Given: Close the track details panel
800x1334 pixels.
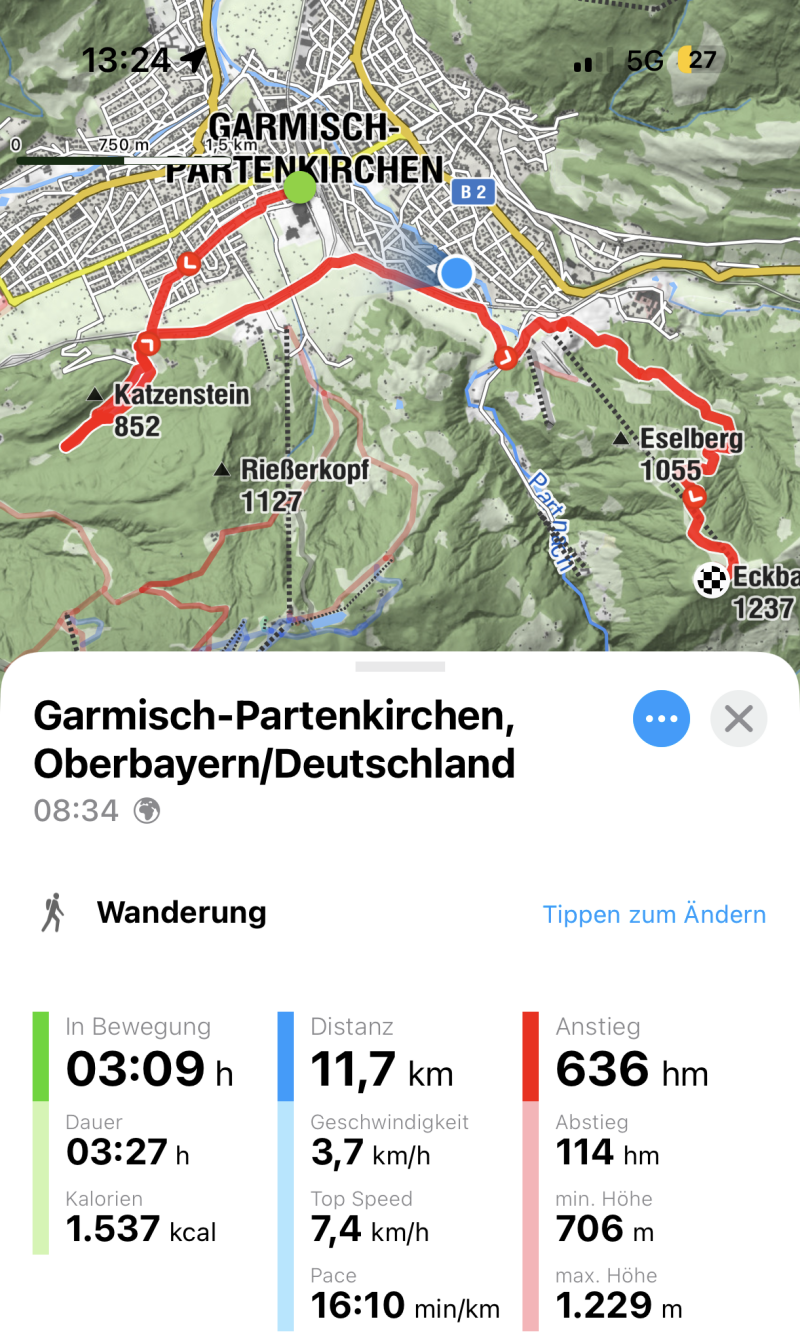Looking at the screenshot, I should [738, 718].
